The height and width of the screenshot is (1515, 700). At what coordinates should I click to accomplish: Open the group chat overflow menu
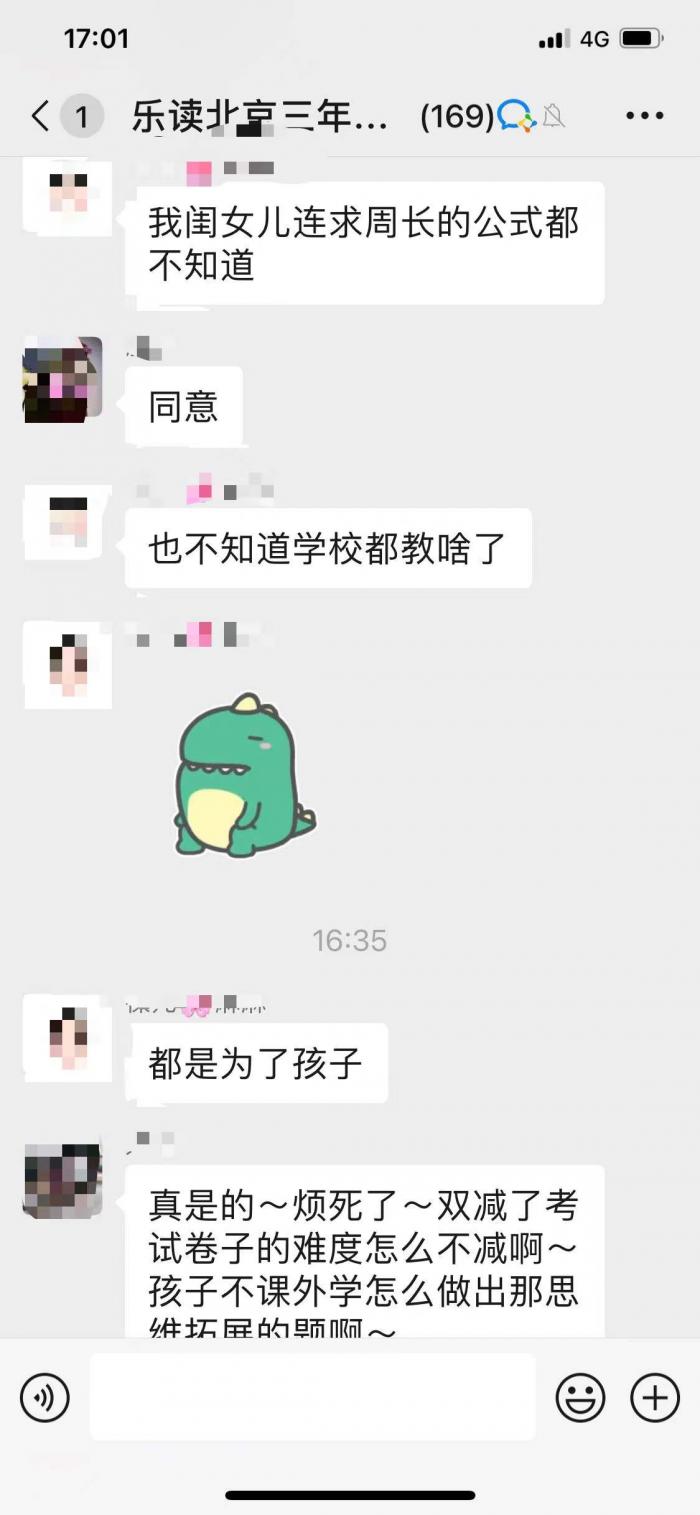pos(645,117)
